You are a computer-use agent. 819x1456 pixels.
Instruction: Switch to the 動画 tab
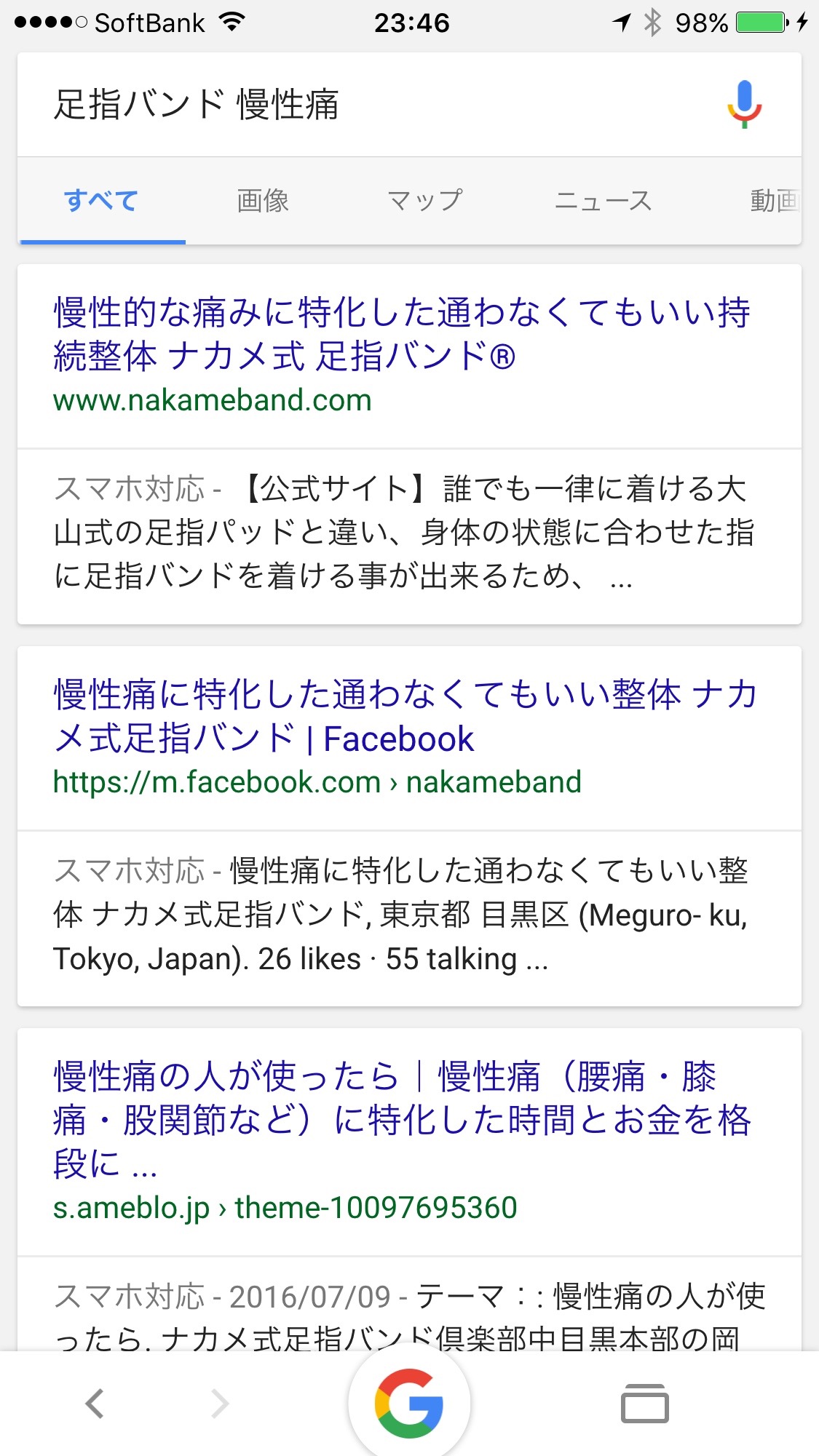pos(773,200)
